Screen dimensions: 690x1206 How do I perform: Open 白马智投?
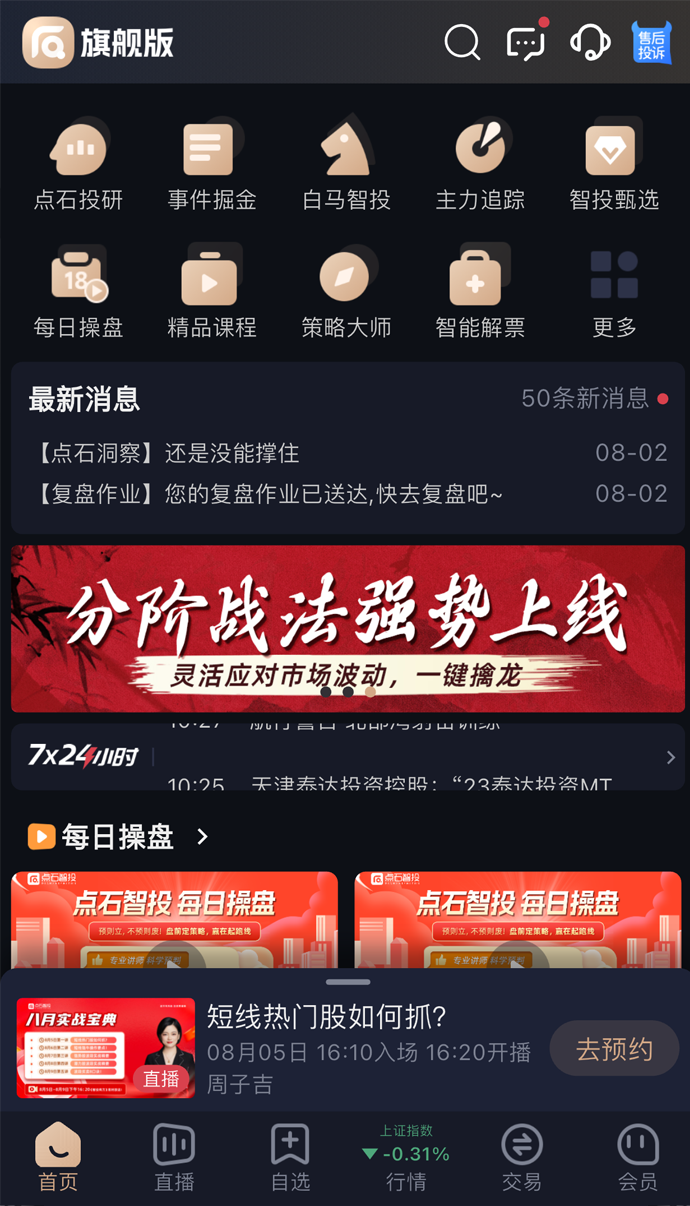click(x=346, y=166)
